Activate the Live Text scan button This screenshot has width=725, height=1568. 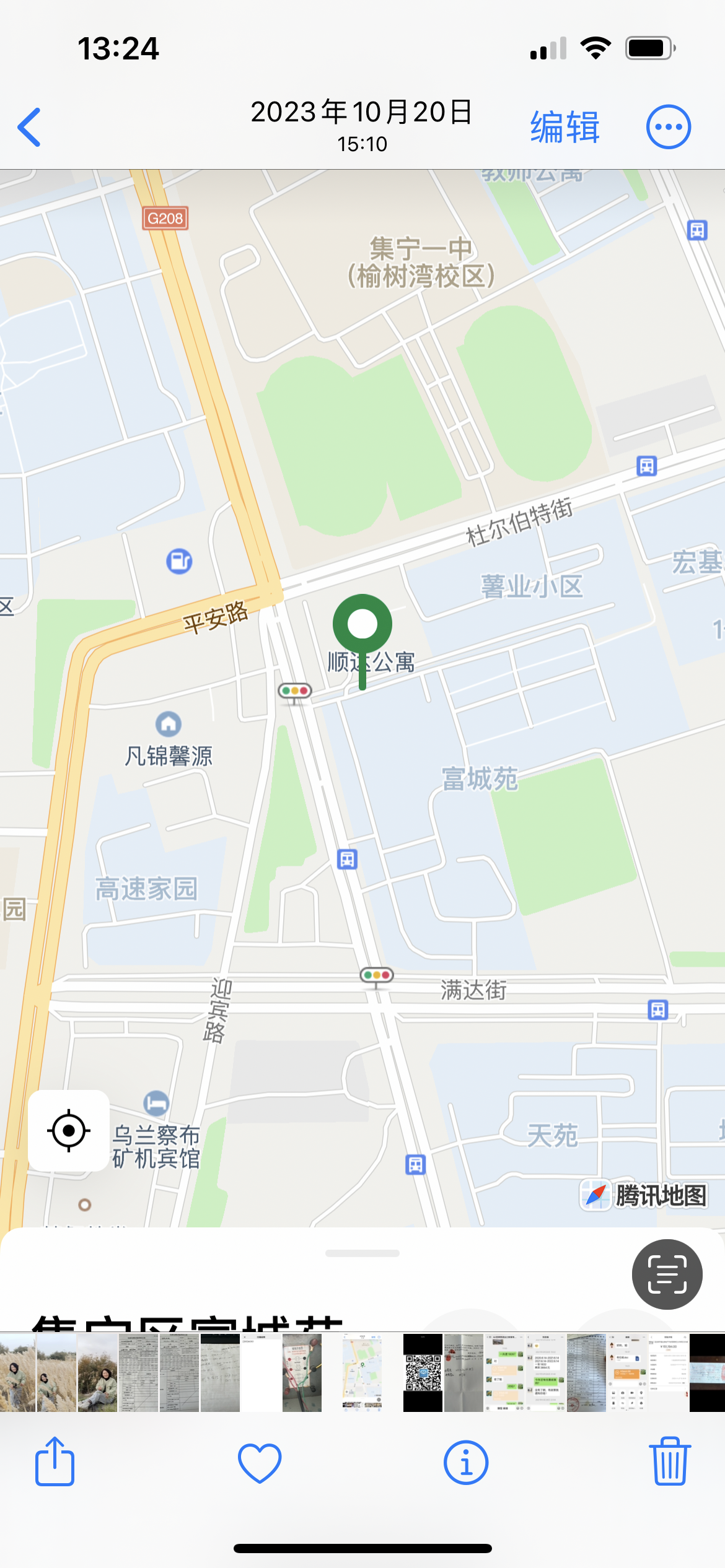(x=667, y=1274)
